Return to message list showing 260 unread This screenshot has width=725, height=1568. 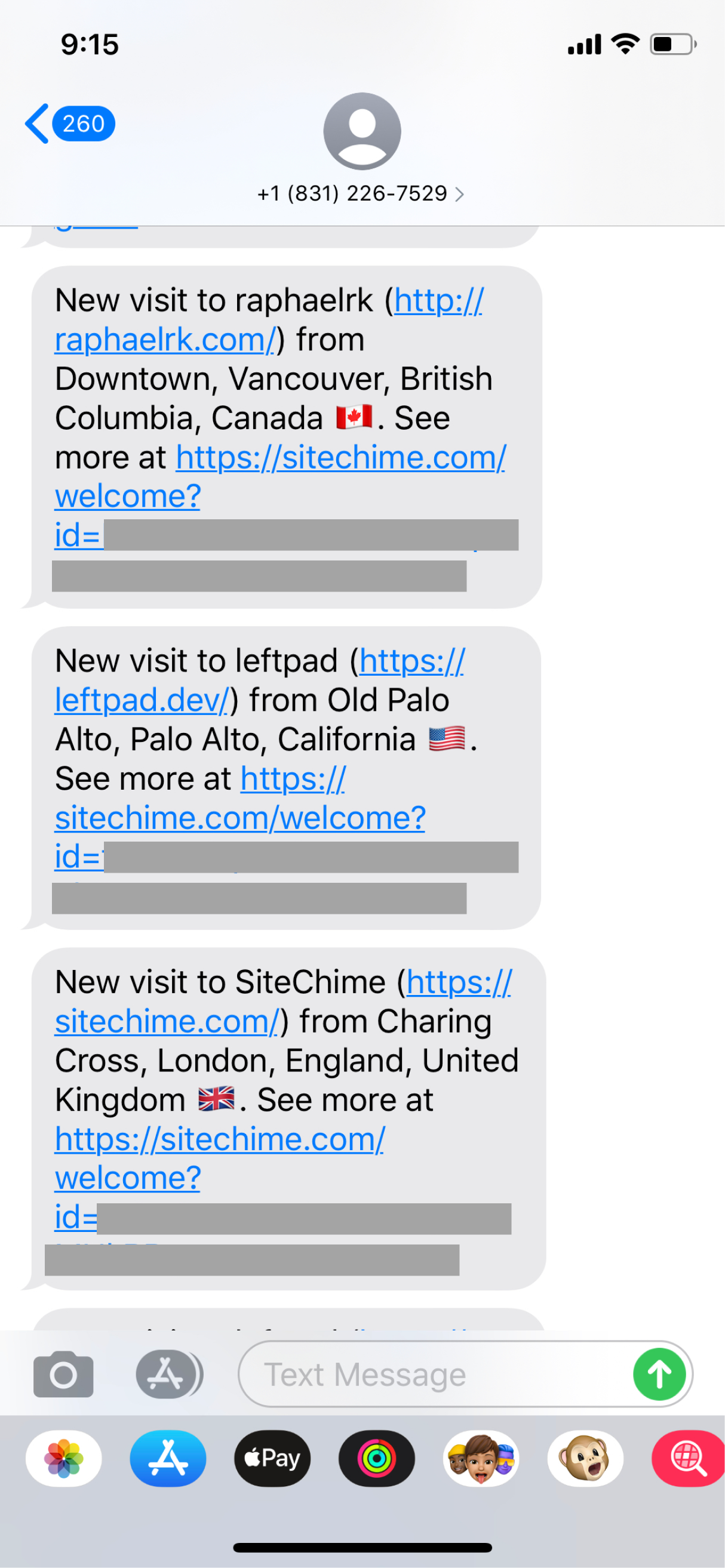click(x=84, y=124)
